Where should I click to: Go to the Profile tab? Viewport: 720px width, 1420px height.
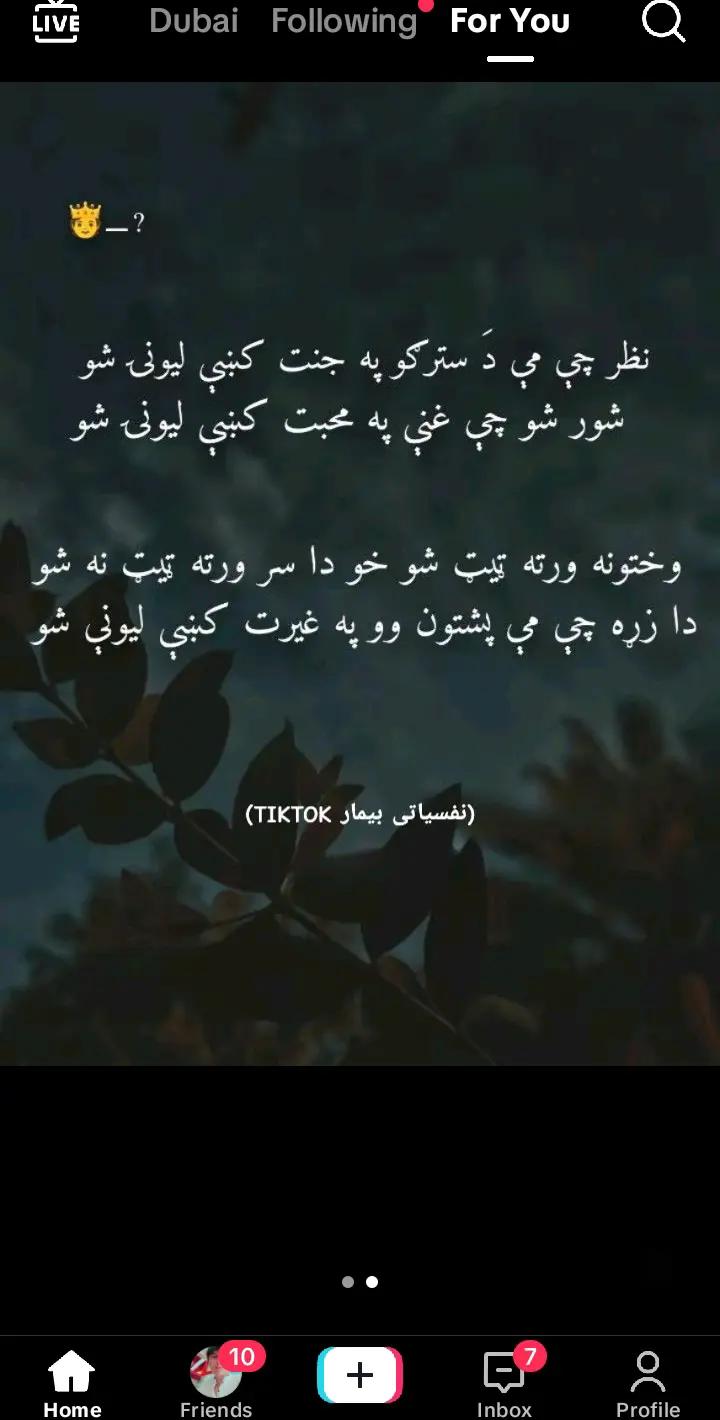pyautogui.click(x=648, y=1383)
